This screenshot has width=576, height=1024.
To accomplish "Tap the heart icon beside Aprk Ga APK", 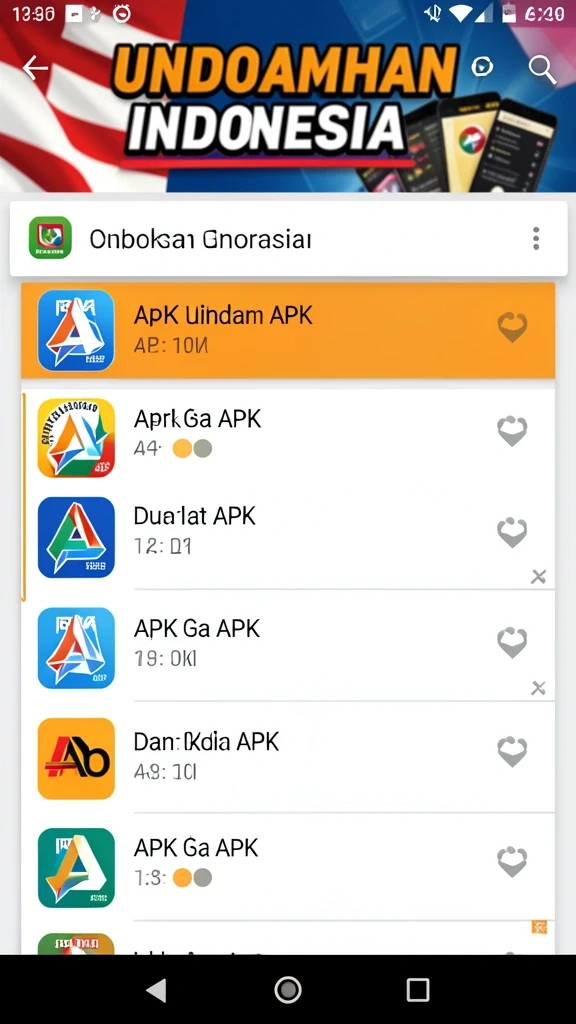I will [x=512, y=431].
